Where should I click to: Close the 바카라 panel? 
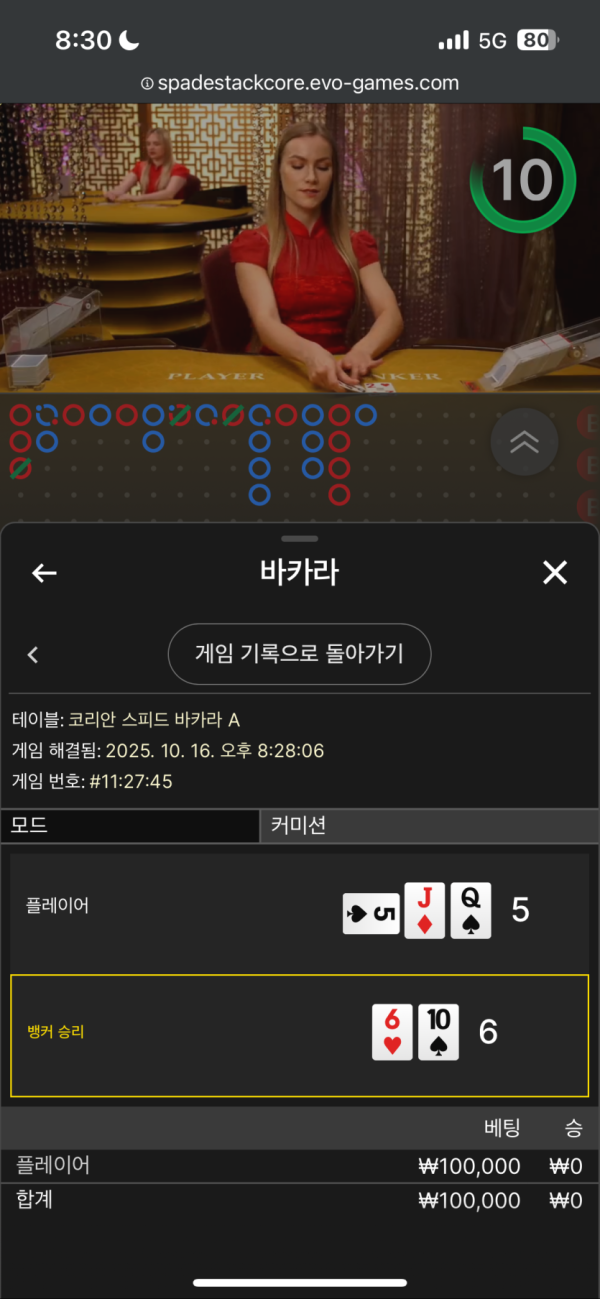554,573
